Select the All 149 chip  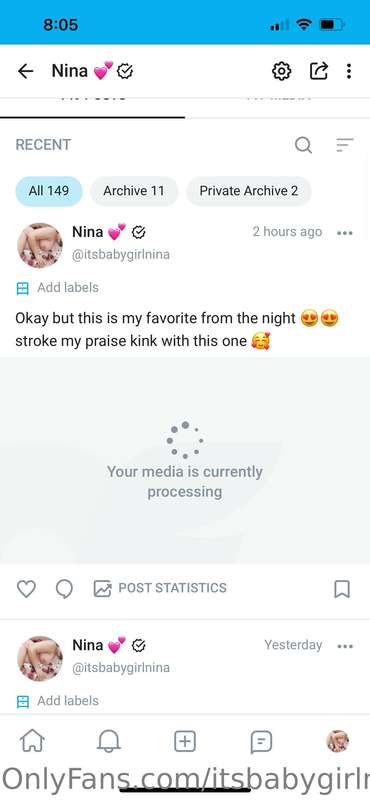[49, 191]
